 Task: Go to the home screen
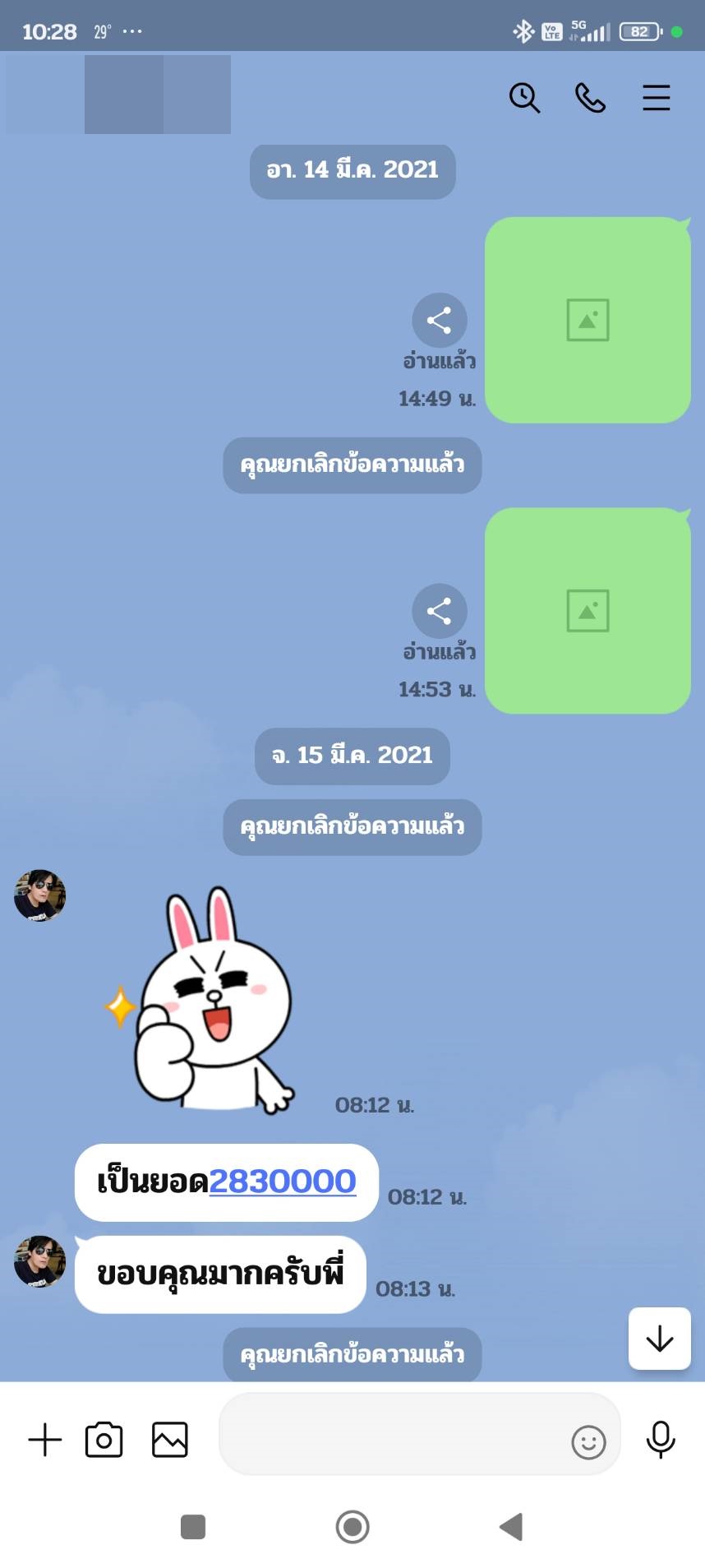point(352,1527)
